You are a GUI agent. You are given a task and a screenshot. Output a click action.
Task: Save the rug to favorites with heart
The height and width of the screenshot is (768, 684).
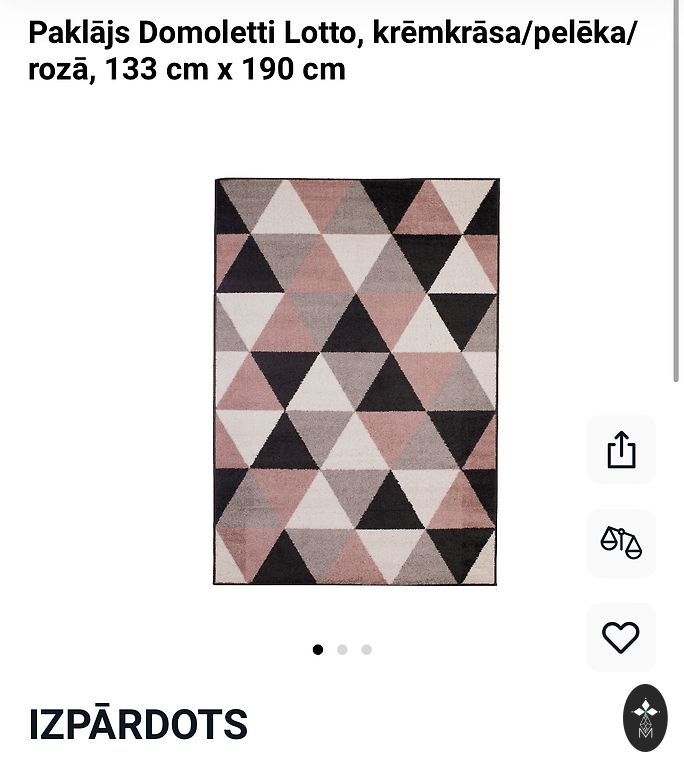pos(621,637)
